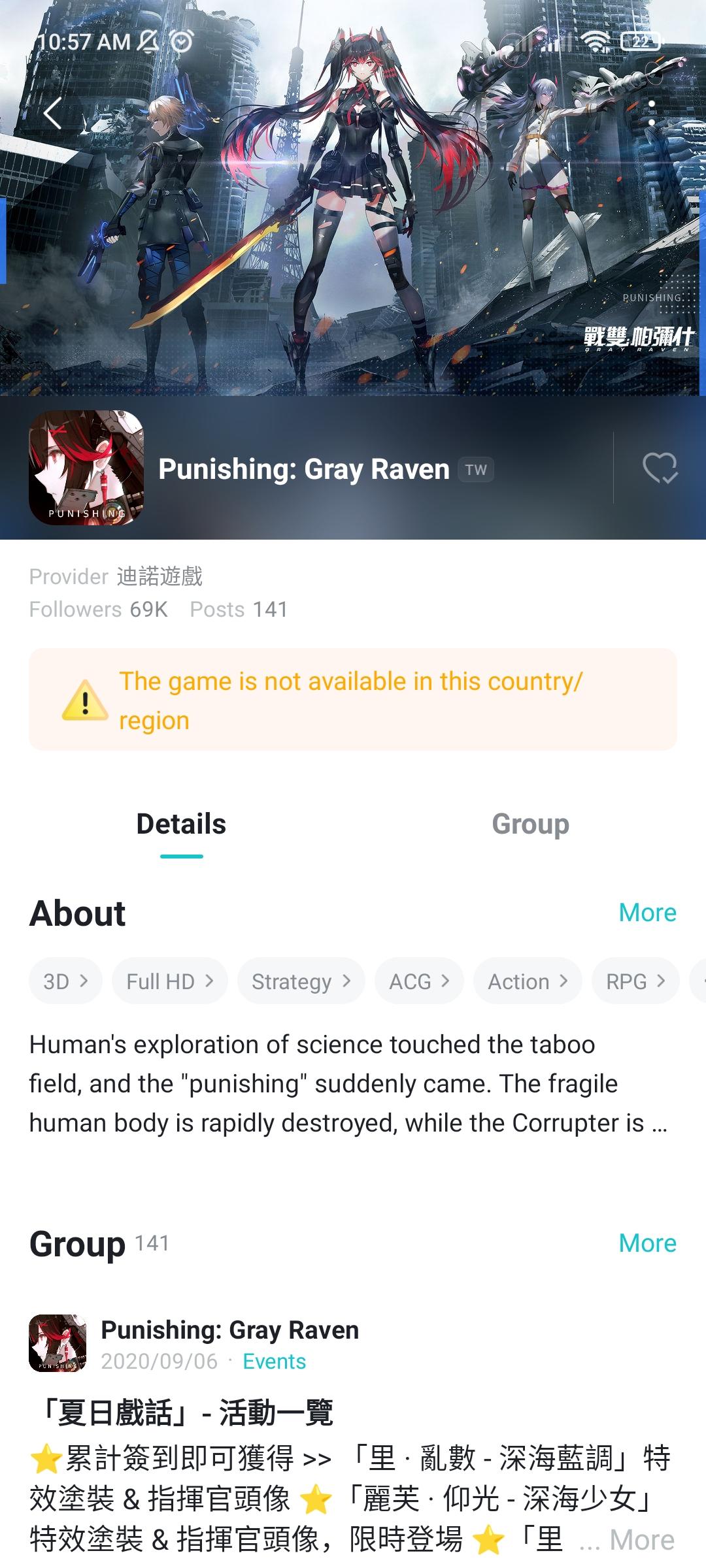Viewport: 706px width, 1568px height.
Task: Open the three-dot overflow menu
Action: 652,113
